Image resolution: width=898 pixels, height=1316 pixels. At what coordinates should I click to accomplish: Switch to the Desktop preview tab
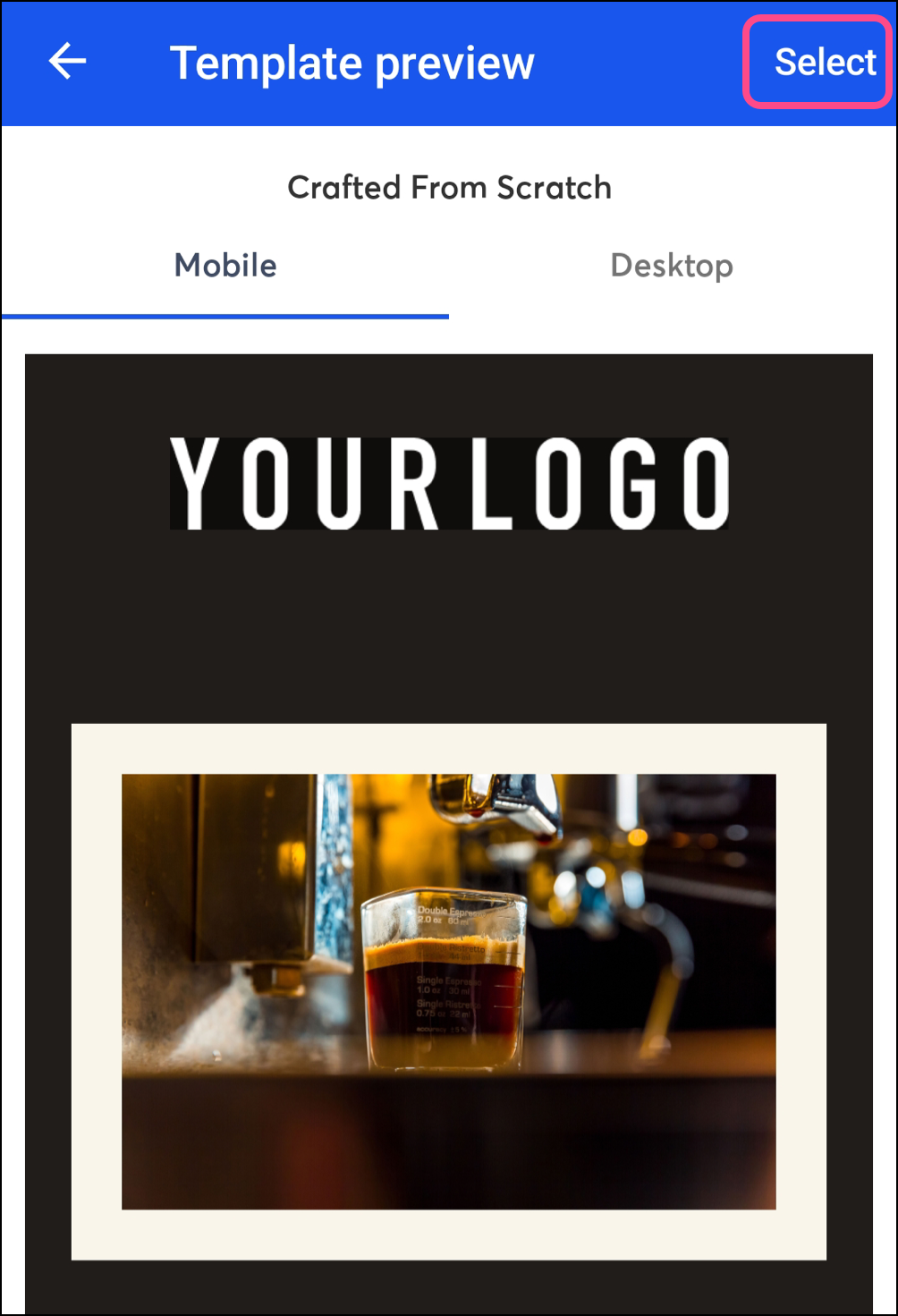click(x=672, y=266)
